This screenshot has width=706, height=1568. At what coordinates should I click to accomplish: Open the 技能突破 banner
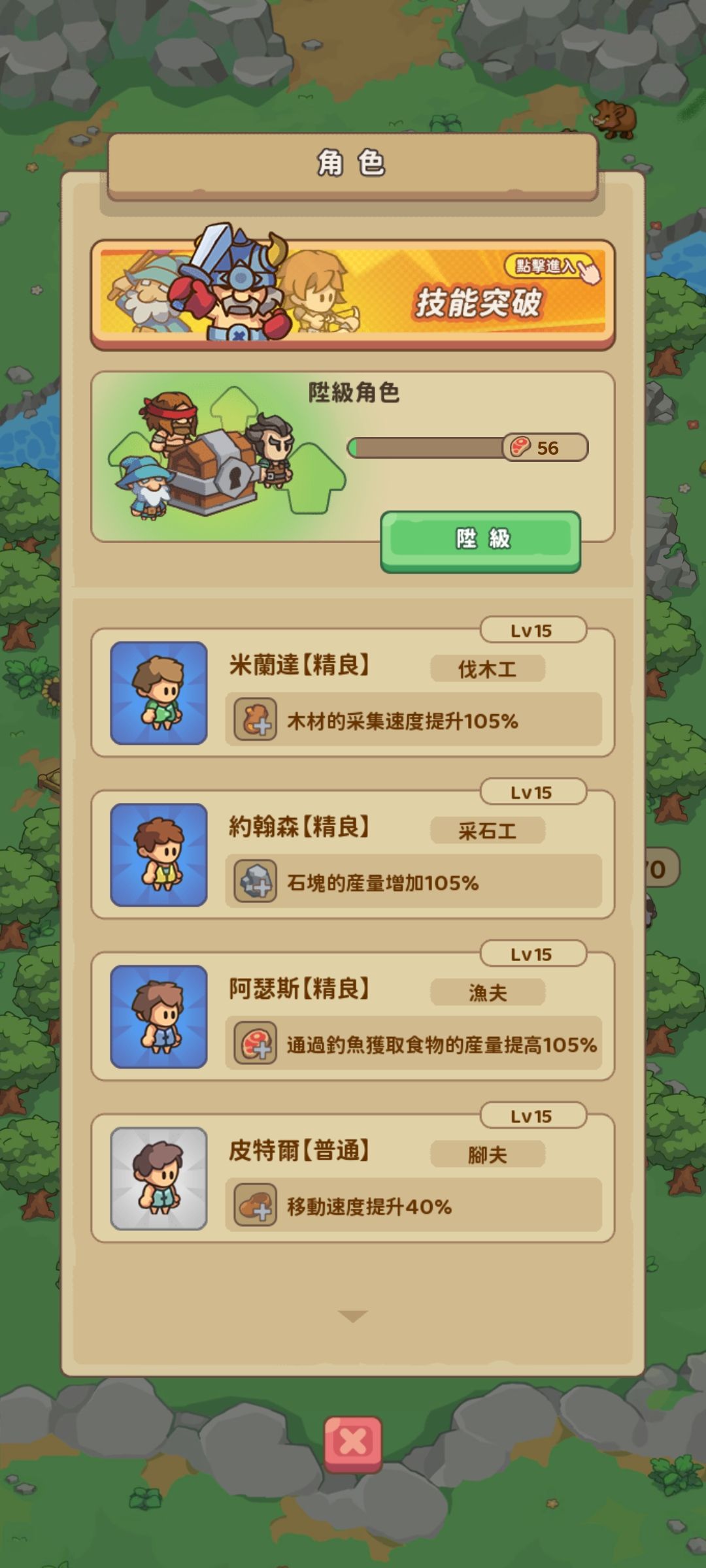353,295
